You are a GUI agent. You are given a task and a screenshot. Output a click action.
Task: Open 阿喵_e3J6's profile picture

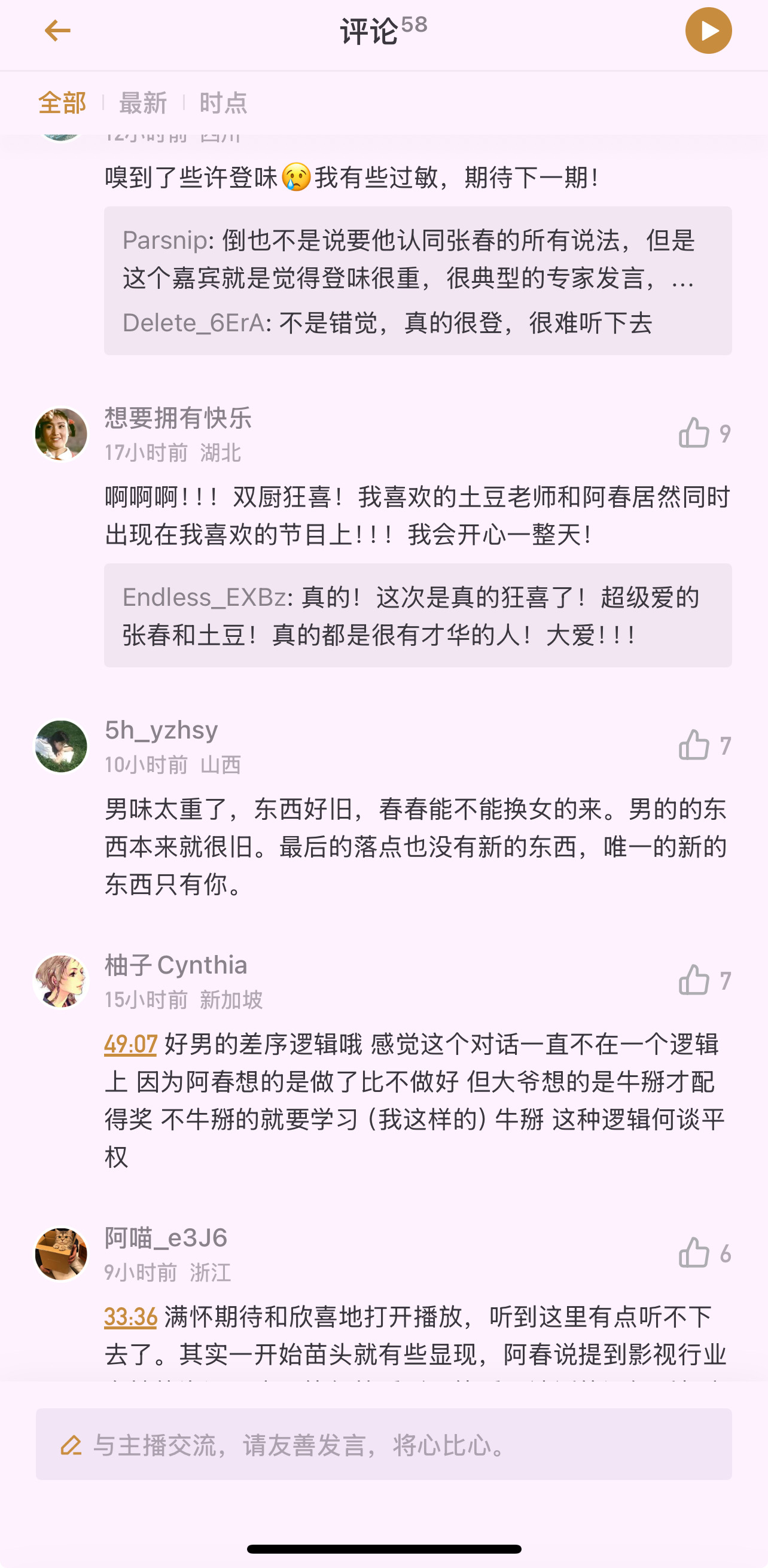61,1254
